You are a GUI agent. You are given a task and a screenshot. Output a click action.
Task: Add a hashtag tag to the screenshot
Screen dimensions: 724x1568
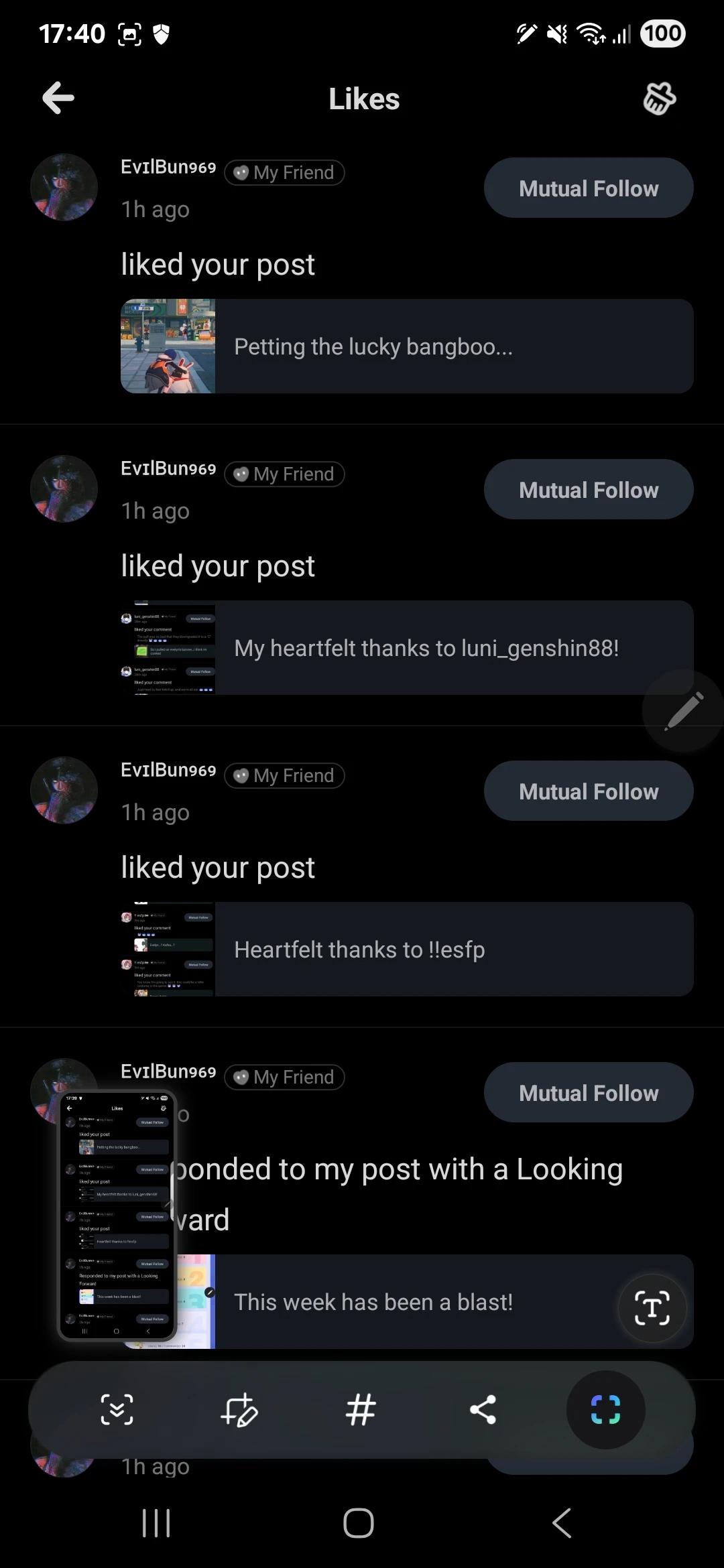pos(361,1410)
